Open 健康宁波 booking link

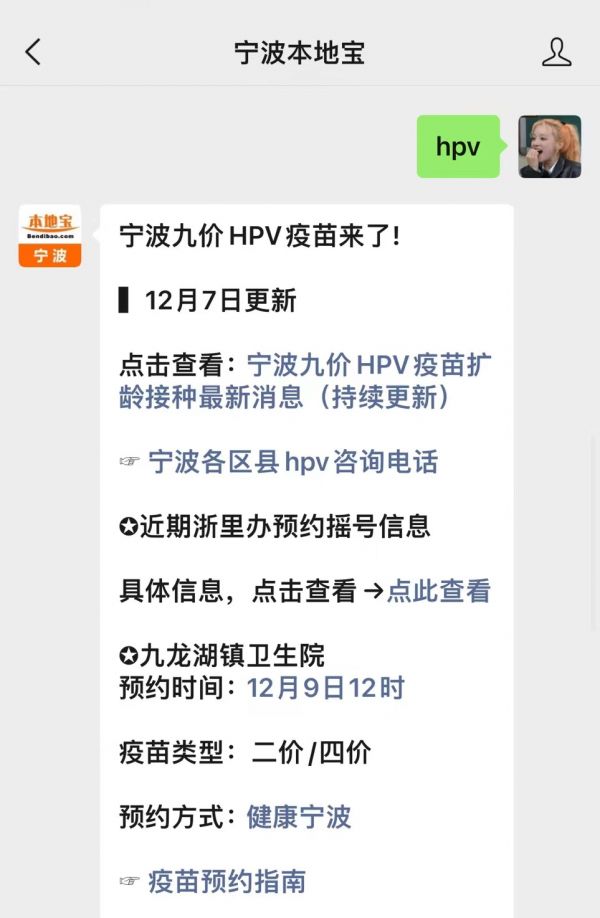point(299,817)
